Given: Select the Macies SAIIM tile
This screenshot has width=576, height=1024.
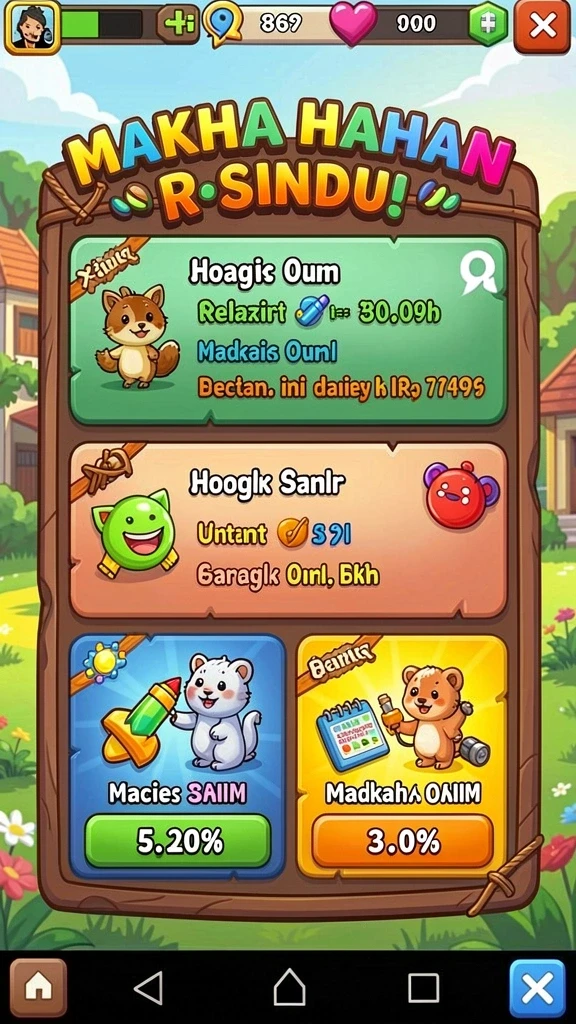Looking at the screenshot, I should click(x=178, y=756).
